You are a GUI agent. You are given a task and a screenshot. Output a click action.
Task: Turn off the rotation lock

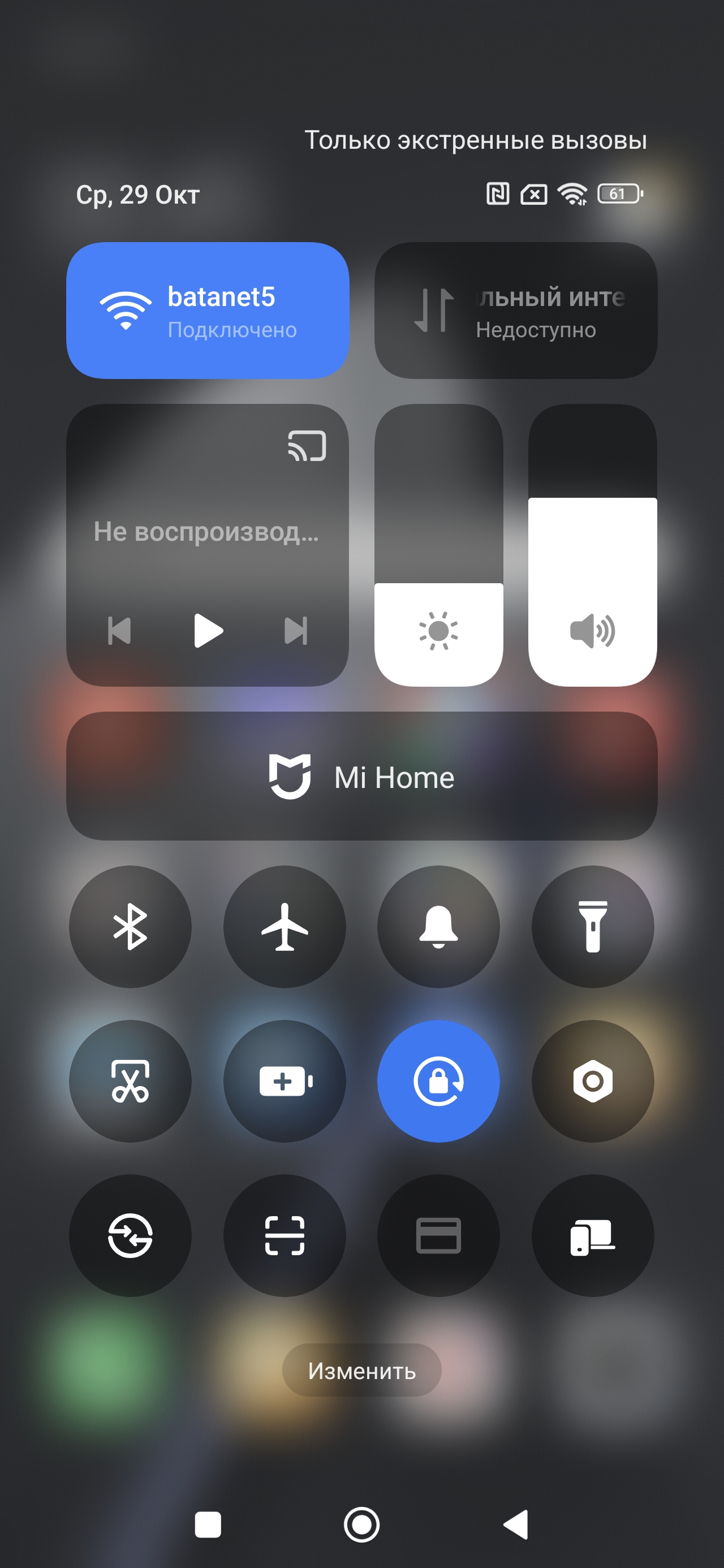pyautogui.click(x=438, y=1081)
